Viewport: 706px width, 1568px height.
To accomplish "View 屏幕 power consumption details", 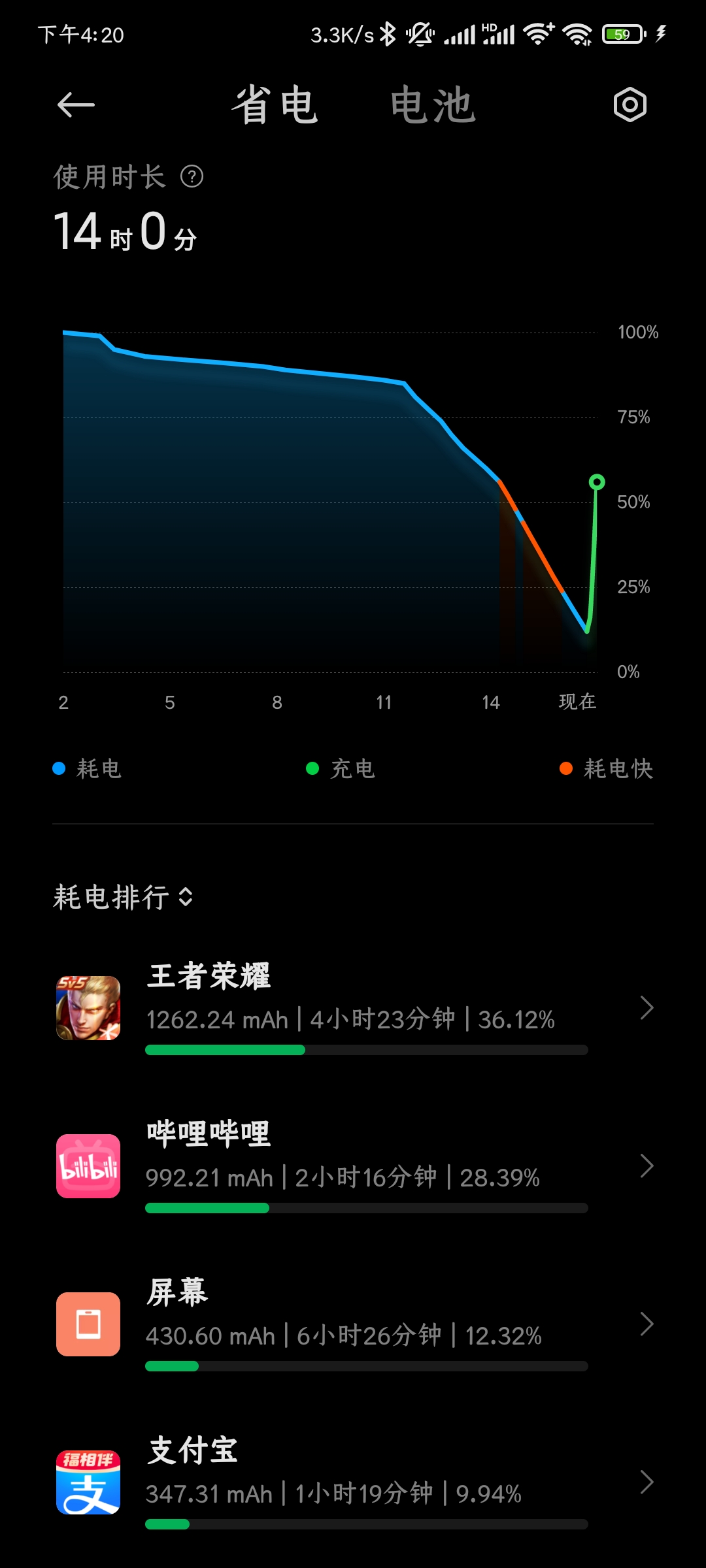I will tap(353, 1324).
